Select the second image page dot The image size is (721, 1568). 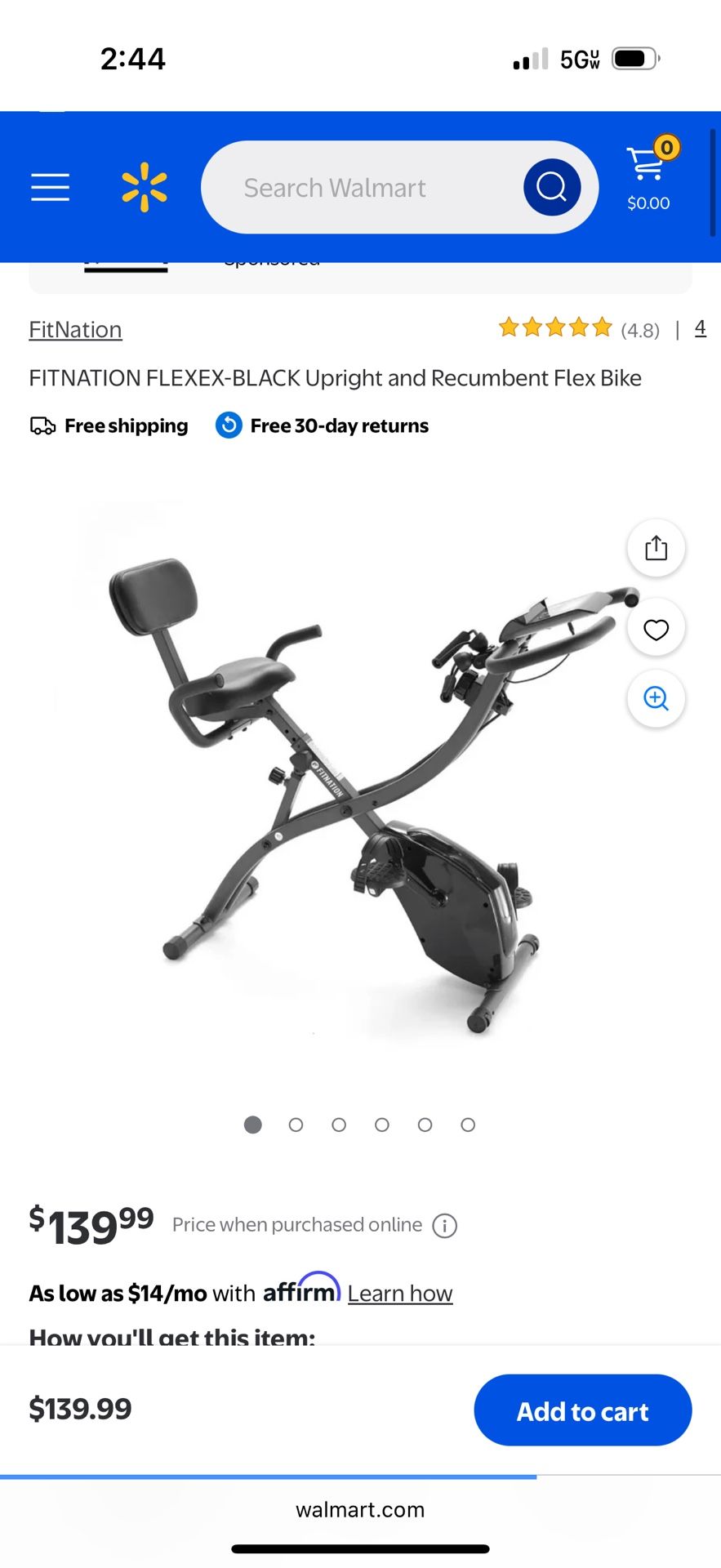[x=296, y=1125]
